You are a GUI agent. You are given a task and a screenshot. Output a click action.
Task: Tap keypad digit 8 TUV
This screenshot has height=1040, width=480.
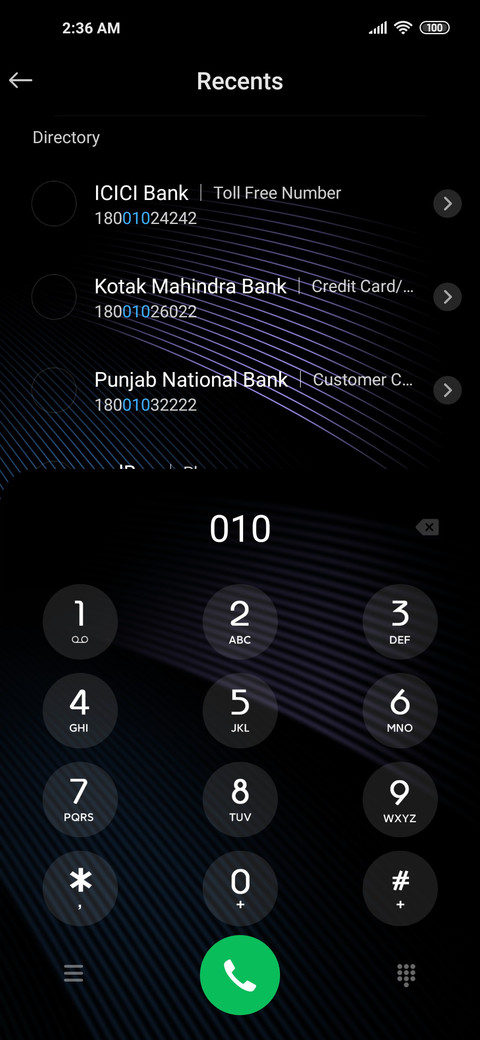point(240,799)
